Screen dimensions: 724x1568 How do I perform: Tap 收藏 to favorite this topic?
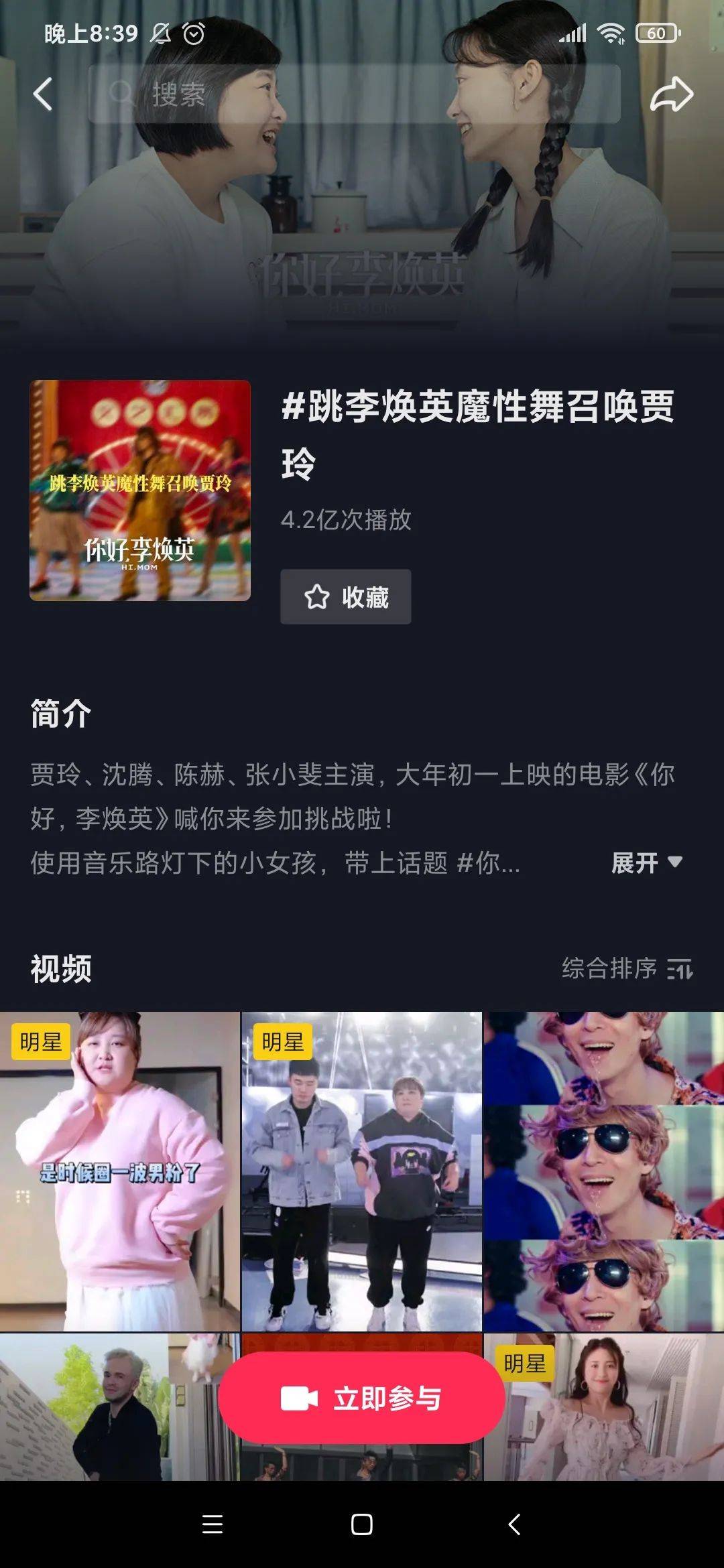pyautogui.click(x=346, y=597)
